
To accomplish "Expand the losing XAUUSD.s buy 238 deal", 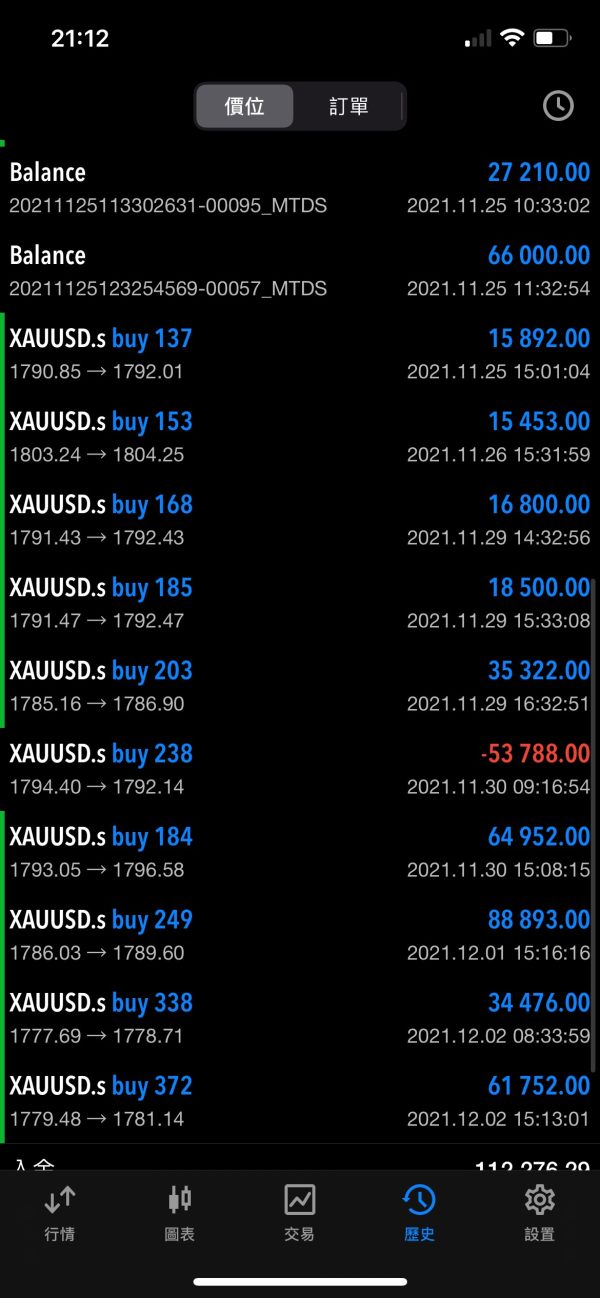I will pyautogui.click(x=300, y=769).
